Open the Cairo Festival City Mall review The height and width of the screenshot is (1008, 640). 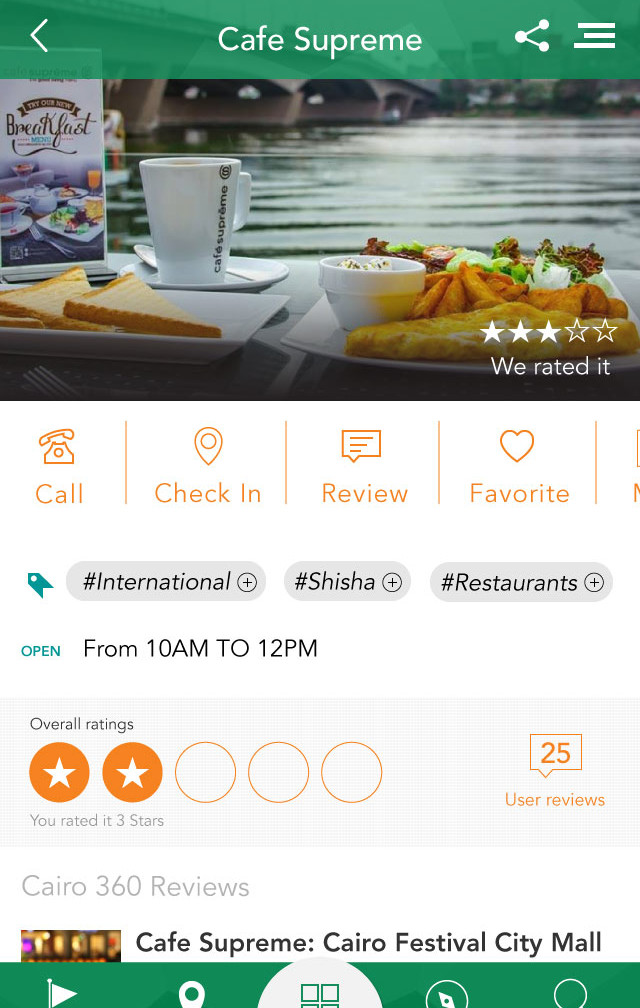pyautogui.click(x=368, y=942)
